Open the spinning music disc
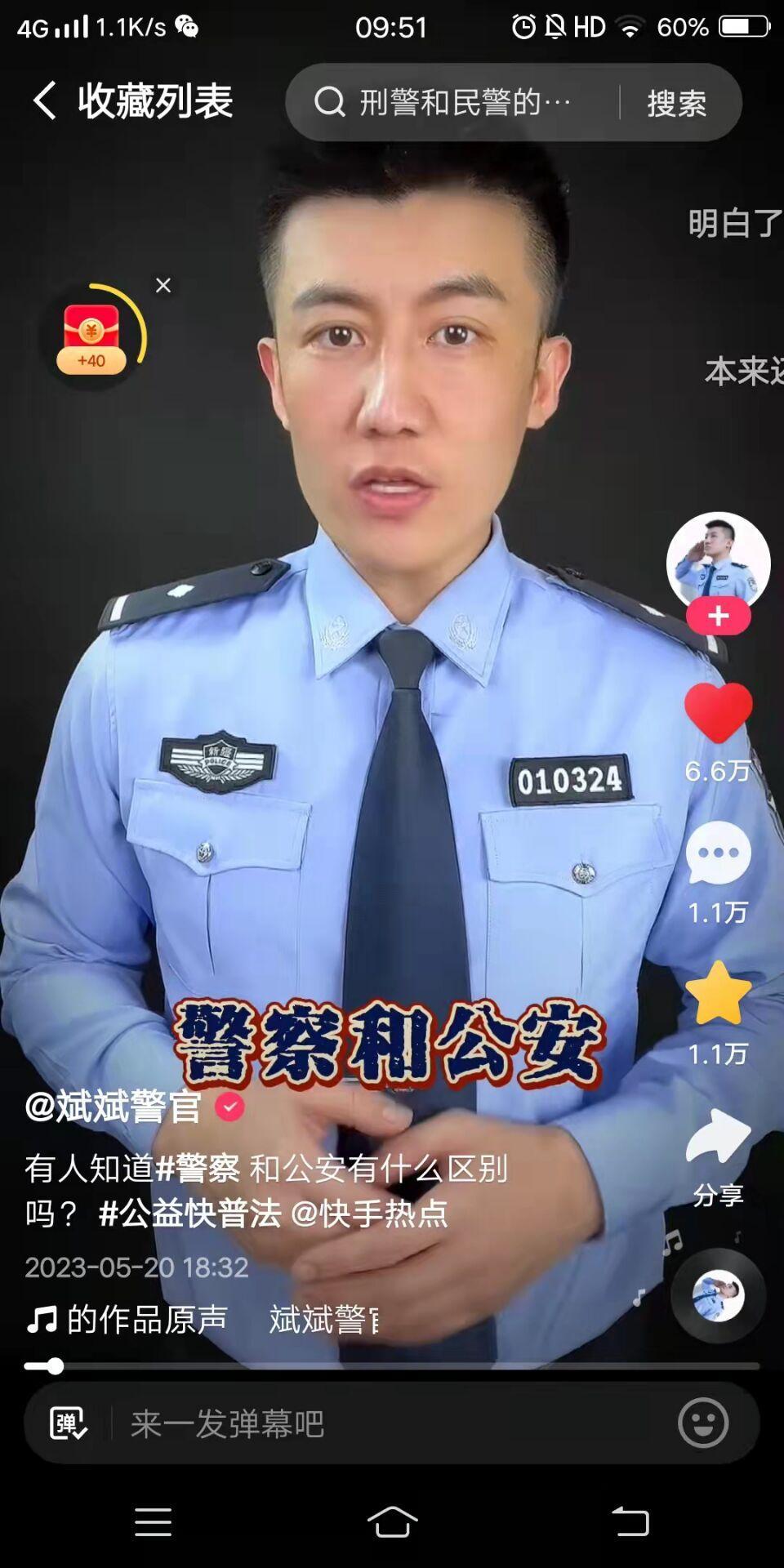The height and width of the screenshot is (1568, 784). pyautogui.click(x=718, y=1296)
